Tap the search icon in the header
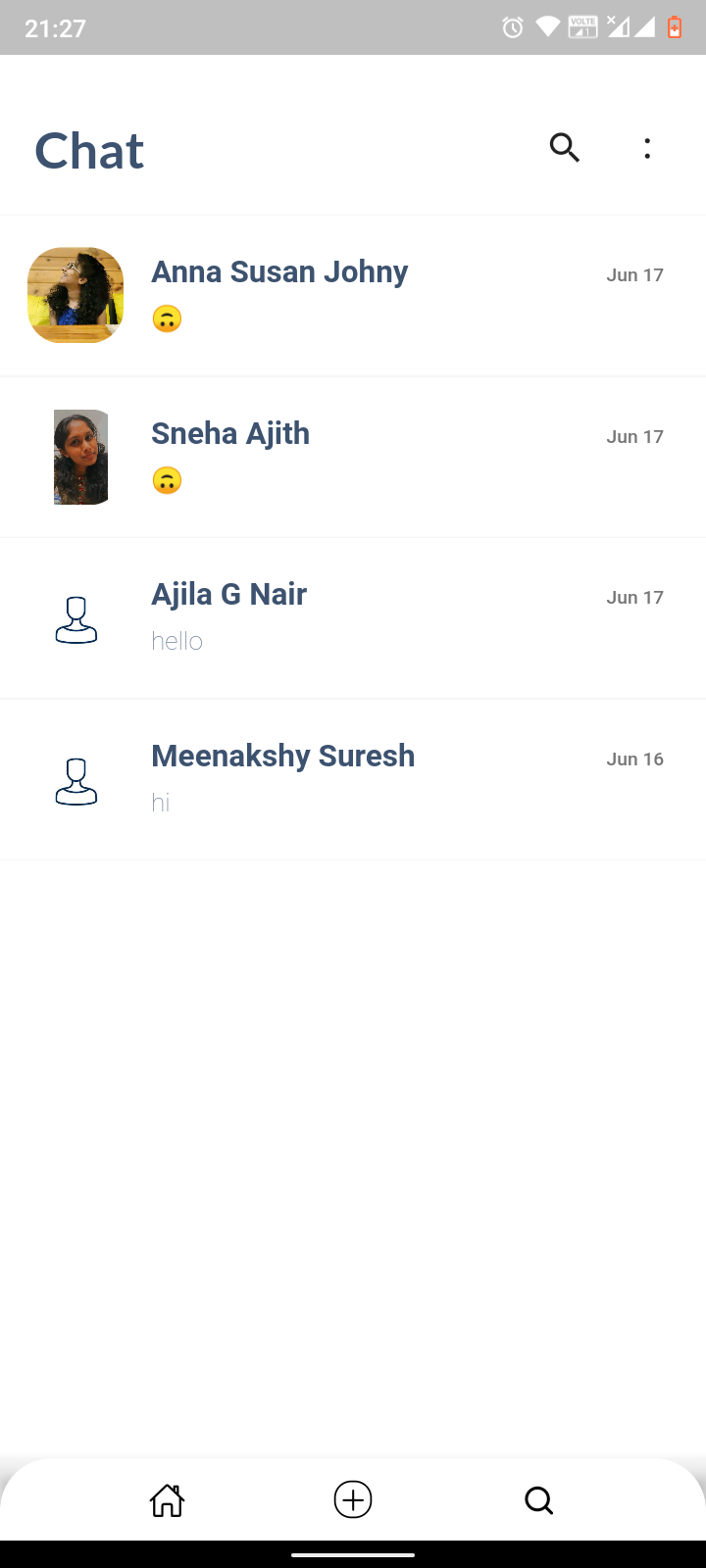706x1568 pixels. (565, 148)
